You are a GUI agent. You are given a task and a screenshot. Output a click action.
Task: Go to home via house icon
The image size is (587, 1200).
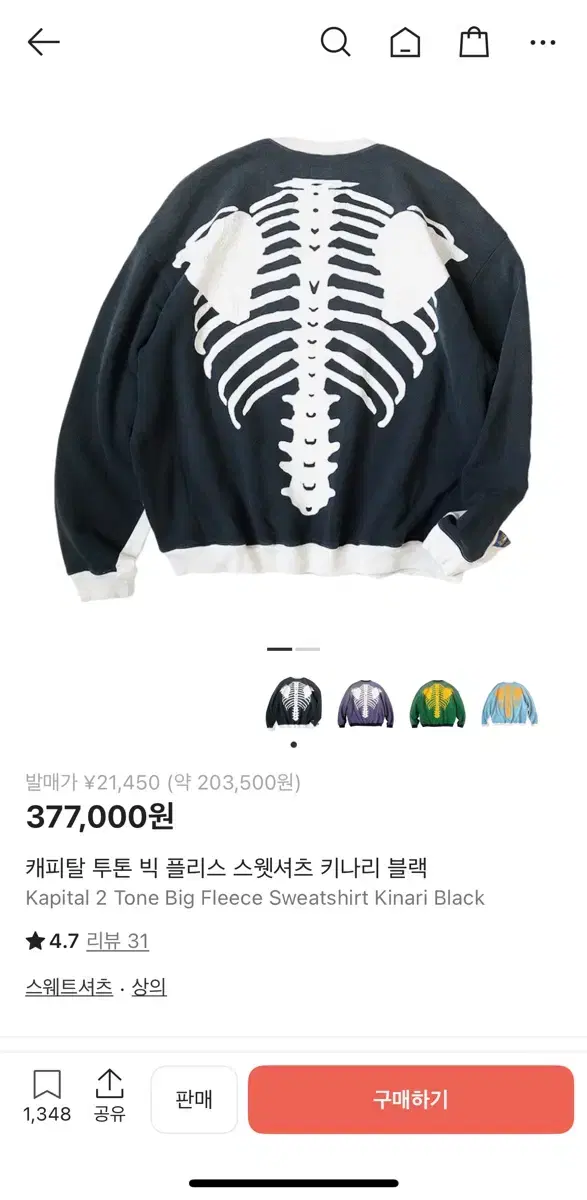(x=405, y=43)
